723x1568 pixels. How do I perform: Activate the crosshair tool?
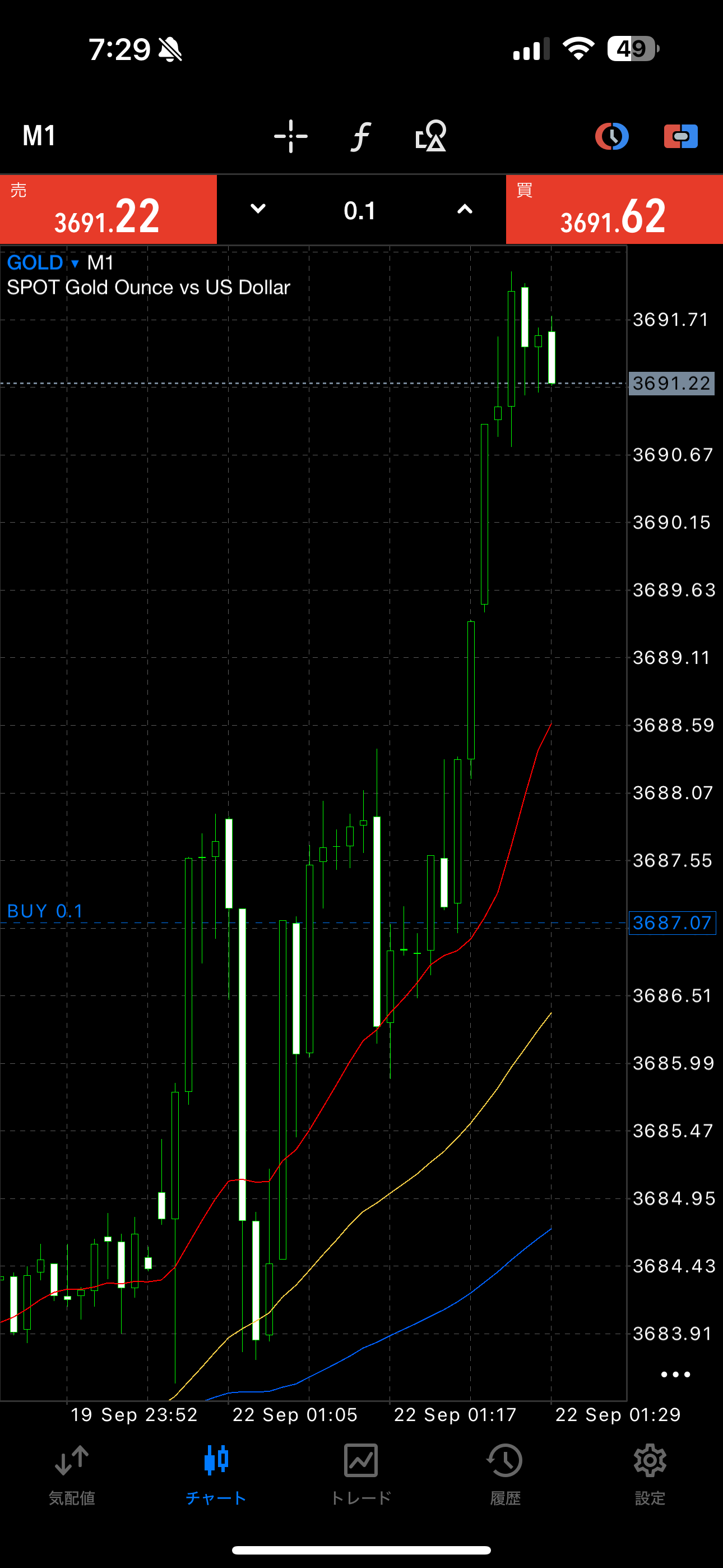(290, 136)
